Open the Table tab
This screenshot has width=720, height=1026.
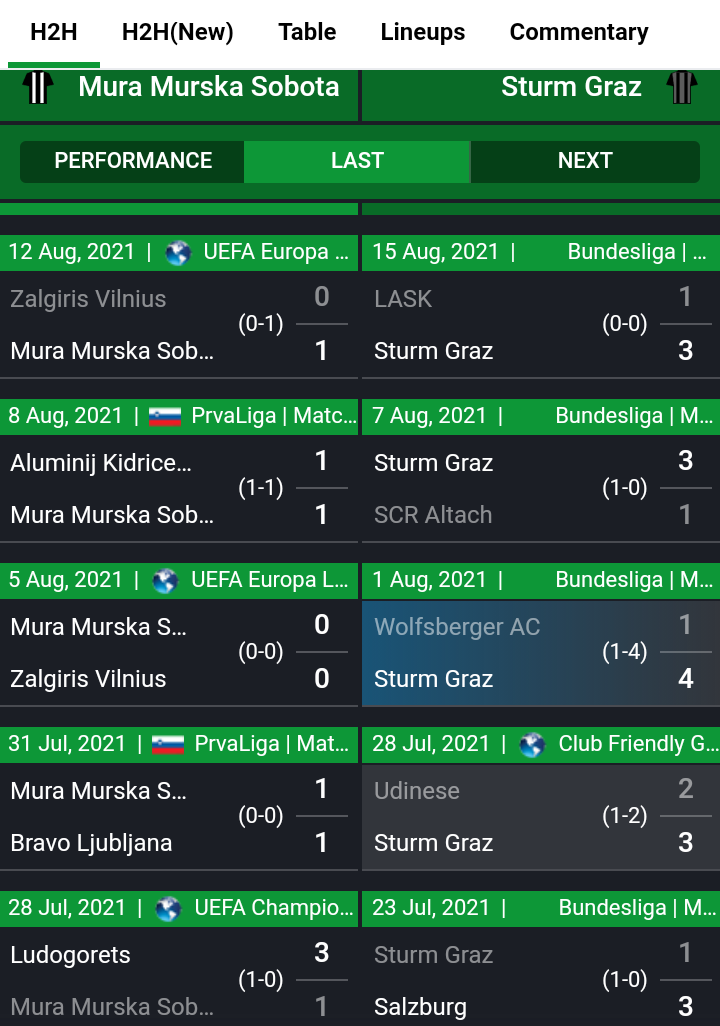(x=307, y=32)
